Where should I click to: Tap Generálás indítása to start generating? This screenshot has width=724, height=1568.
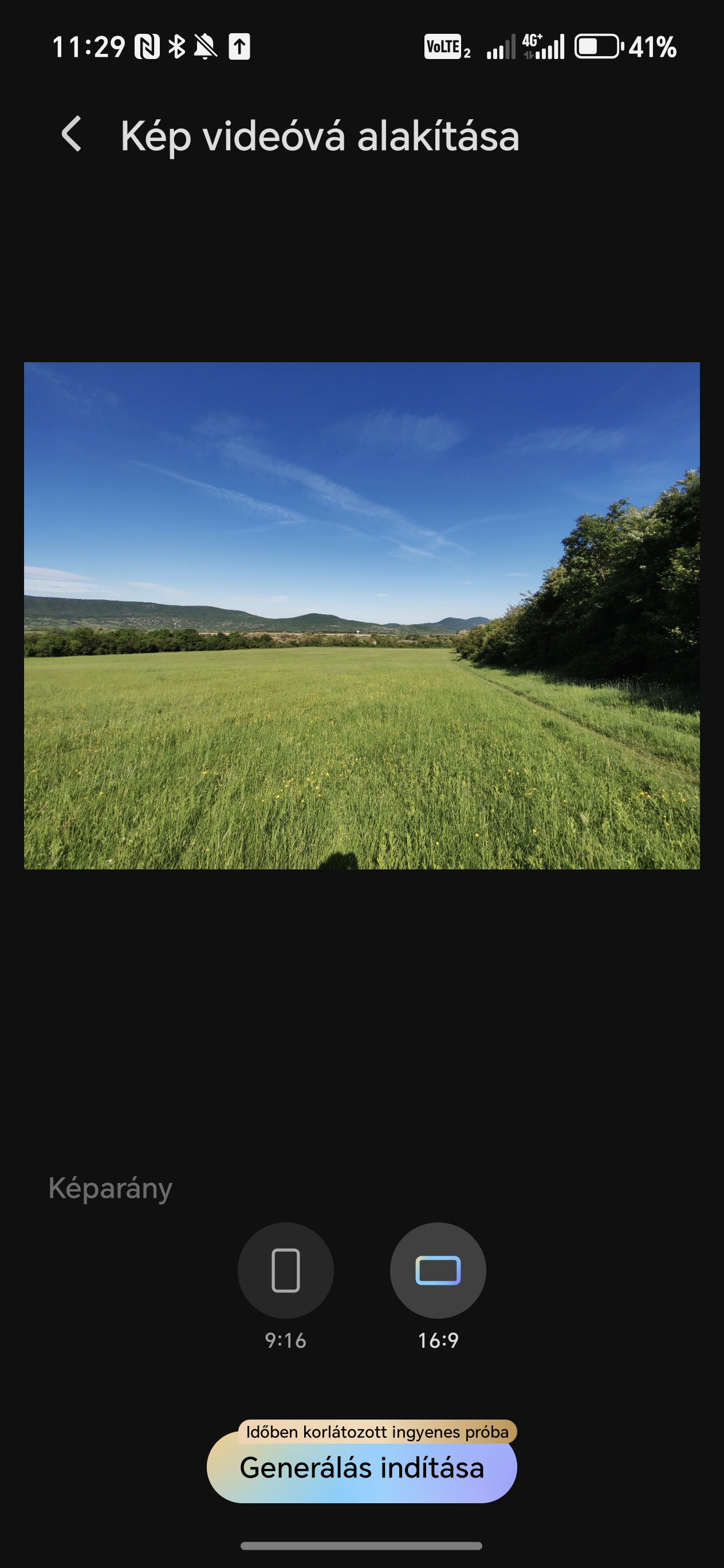[361, 1468]
